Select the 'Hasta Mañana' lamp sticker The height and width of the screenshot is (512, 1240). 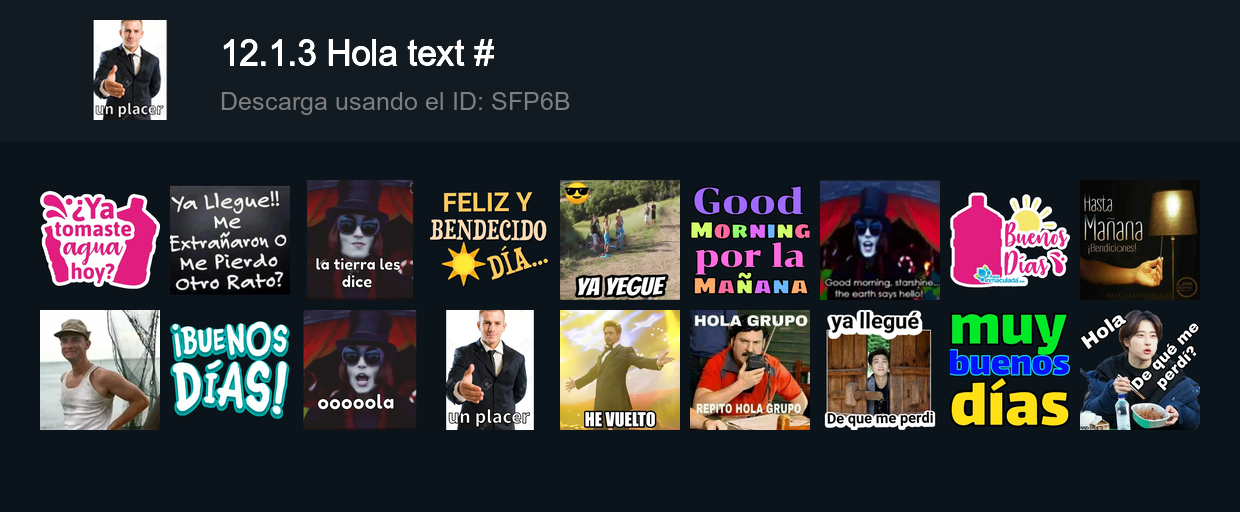pyautogui.click(x=1140, y=240)
